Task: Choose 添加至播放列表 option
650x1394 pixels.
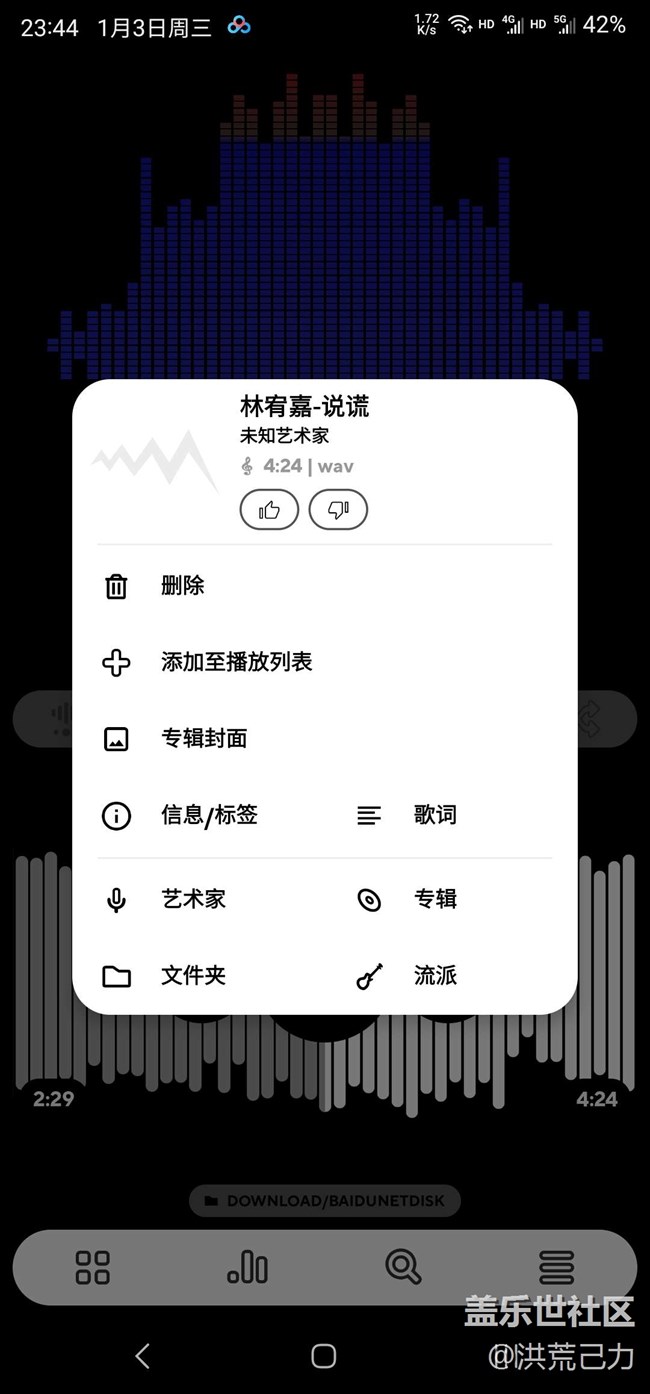Action: click(236, 662)
